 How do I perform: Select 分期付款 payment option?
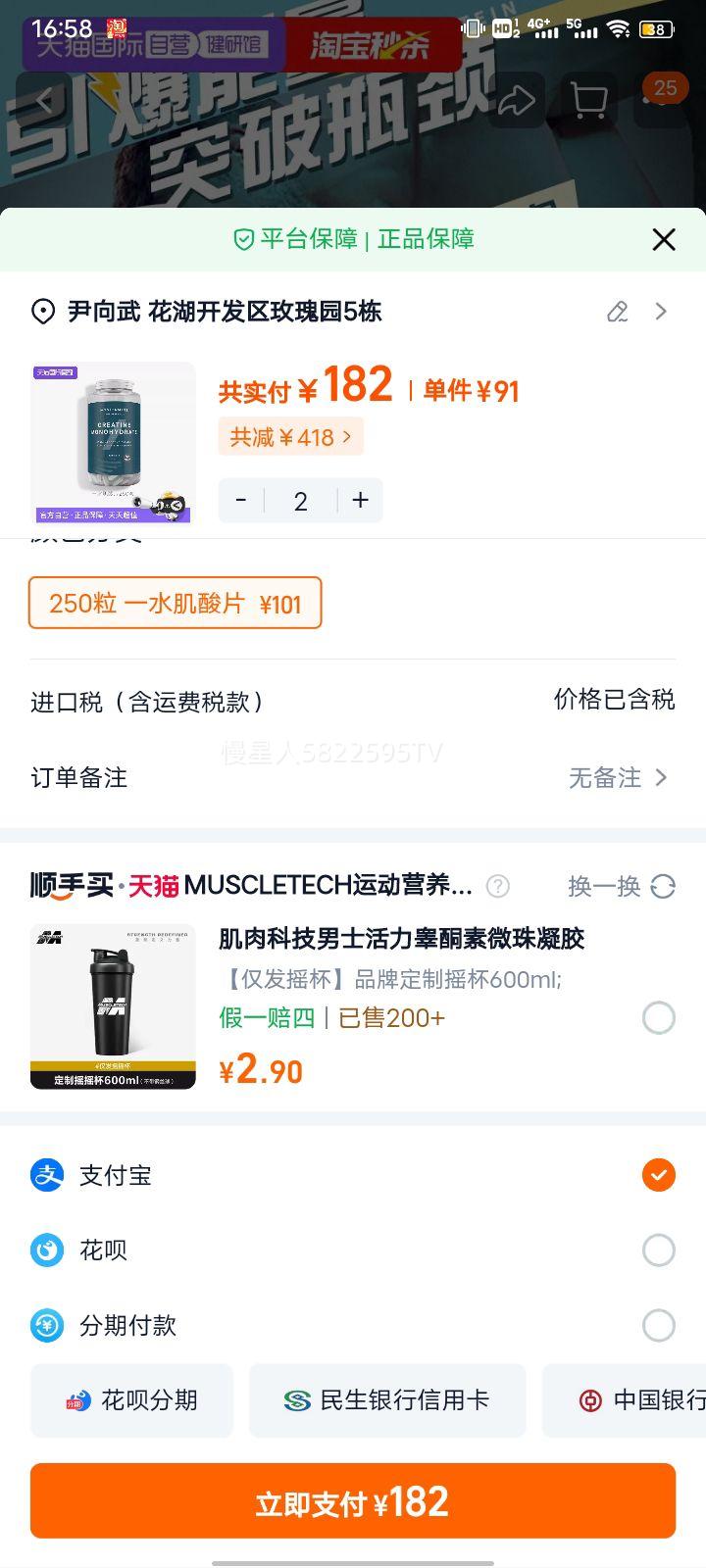point(658,1326)
